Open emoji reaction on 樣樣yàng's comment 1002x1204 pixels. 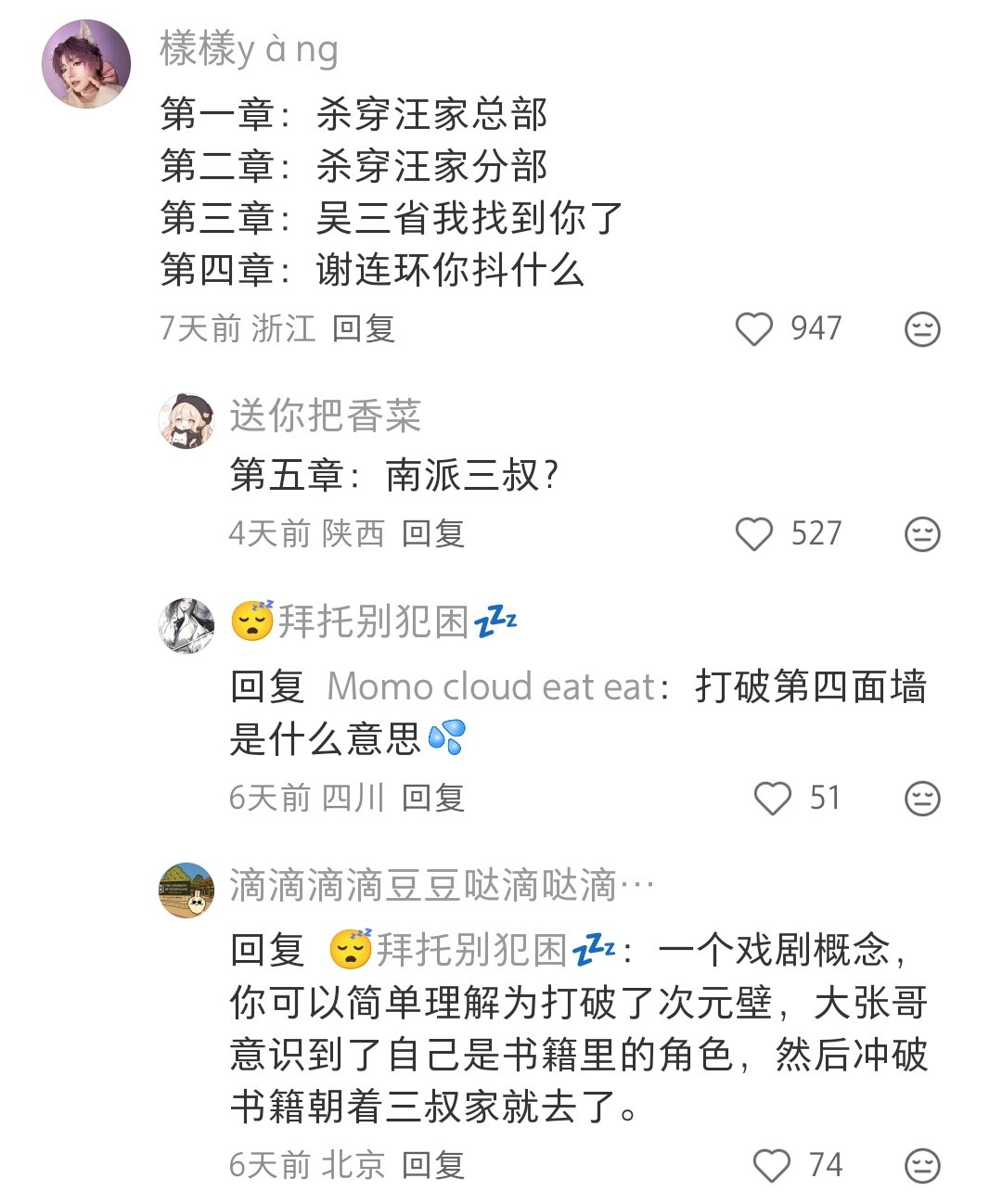click(921, 329)
